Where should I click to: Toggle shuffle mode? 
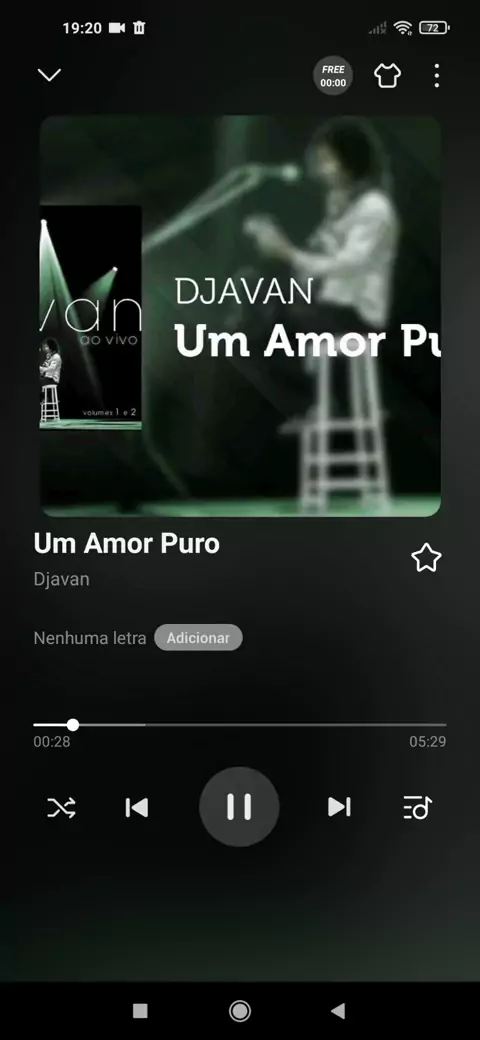61,807
